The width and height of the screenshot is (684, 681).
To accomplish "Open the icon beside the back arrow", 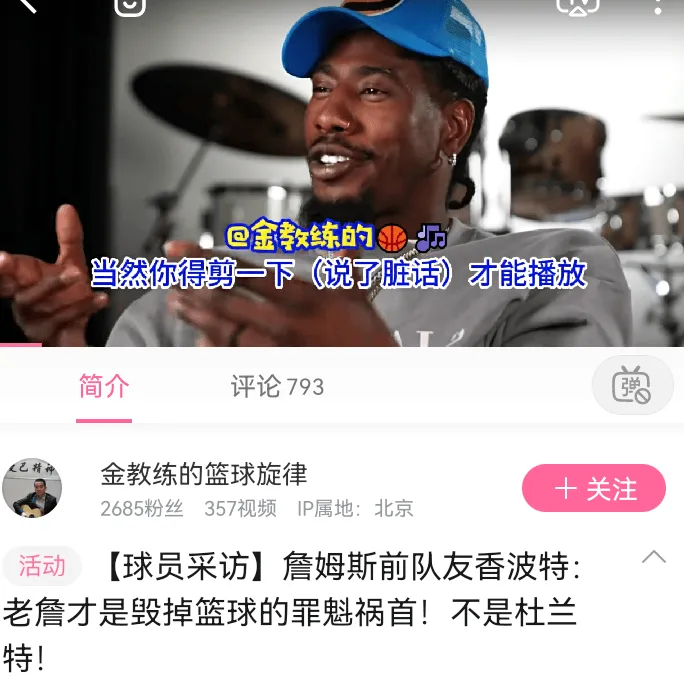I will 130,6.
